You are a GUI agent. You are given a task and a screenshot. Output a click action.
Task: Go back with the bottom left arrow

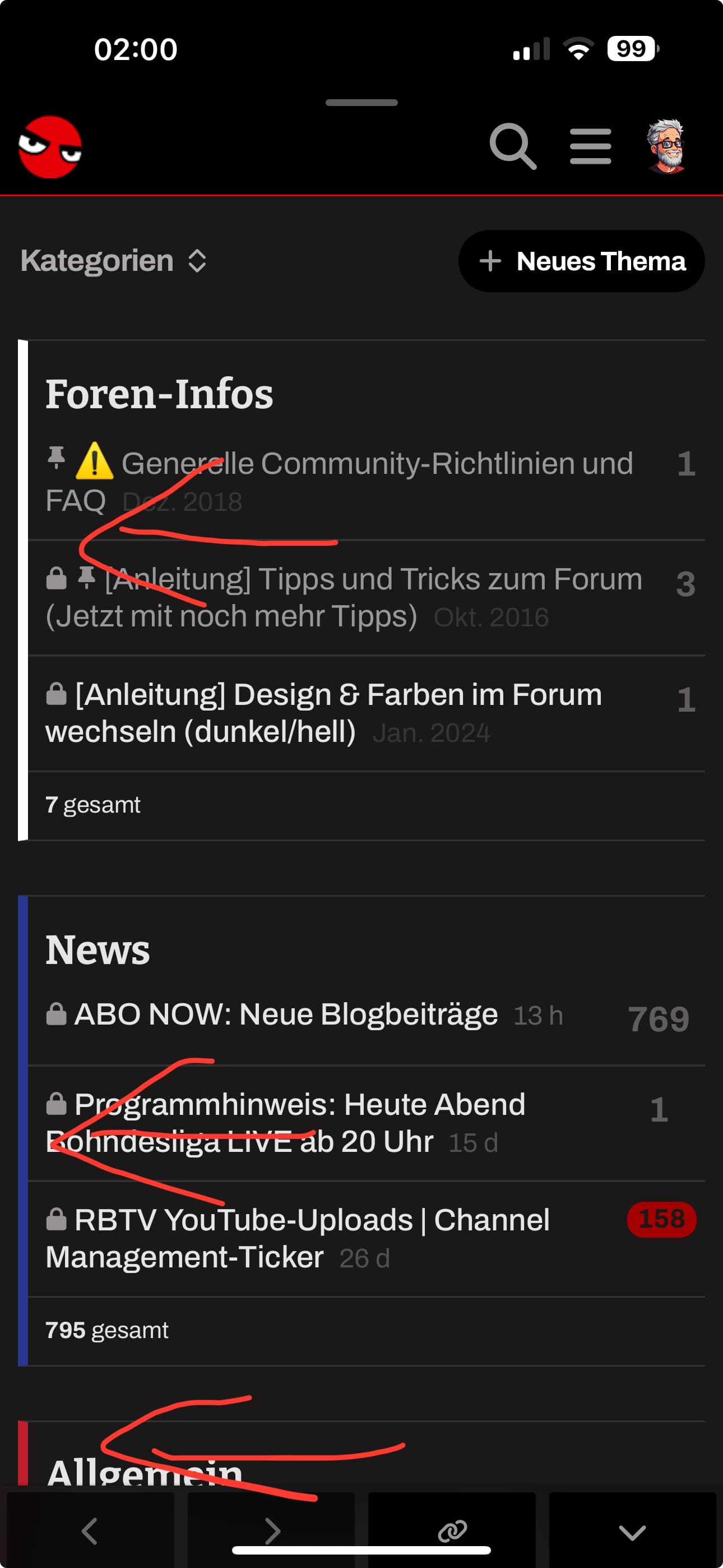[x=90, y=1532]
